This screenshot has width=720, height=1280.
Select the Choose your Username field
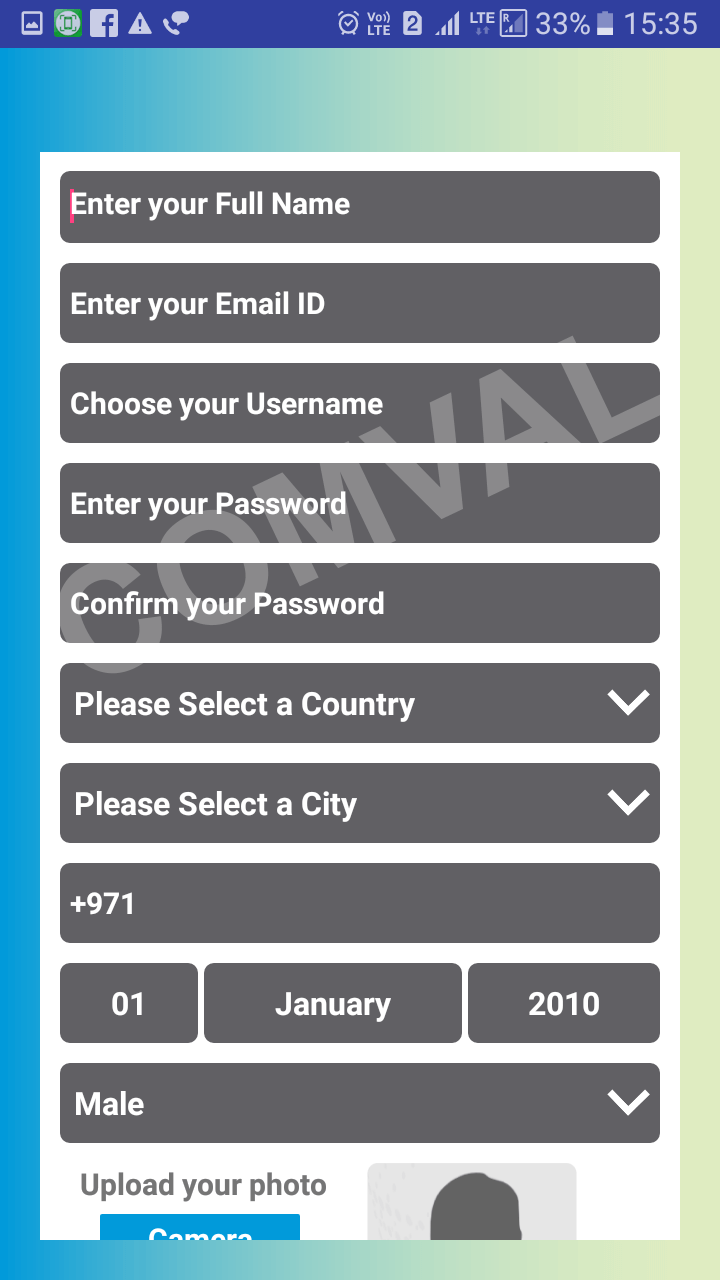click(360, 403)
